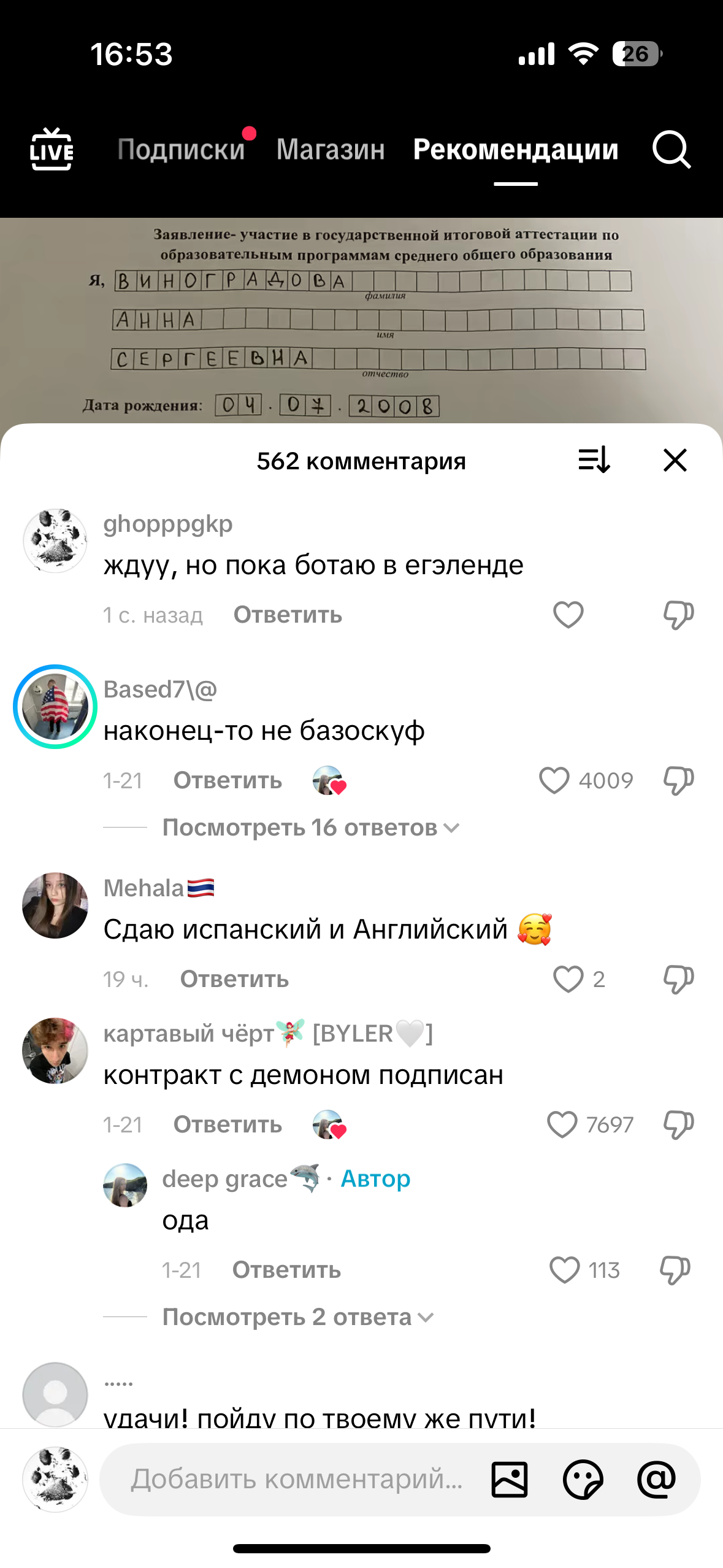This screenshot has width=723, height=1568.
Task: Attach an image to the comment
Action: pyautogui.click(x=510, y=1479)
